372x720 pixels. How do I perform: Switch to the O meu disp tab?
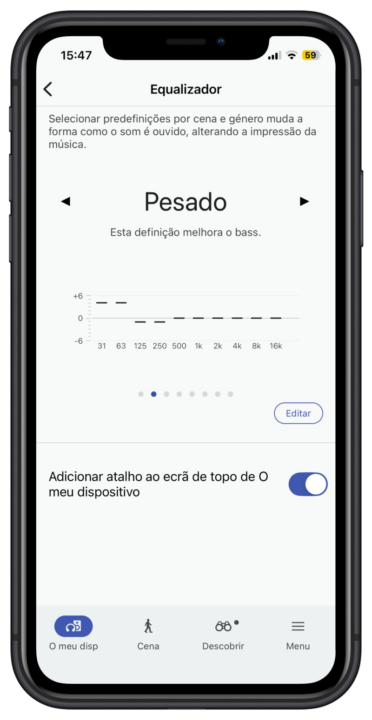[x=73, y=633]
